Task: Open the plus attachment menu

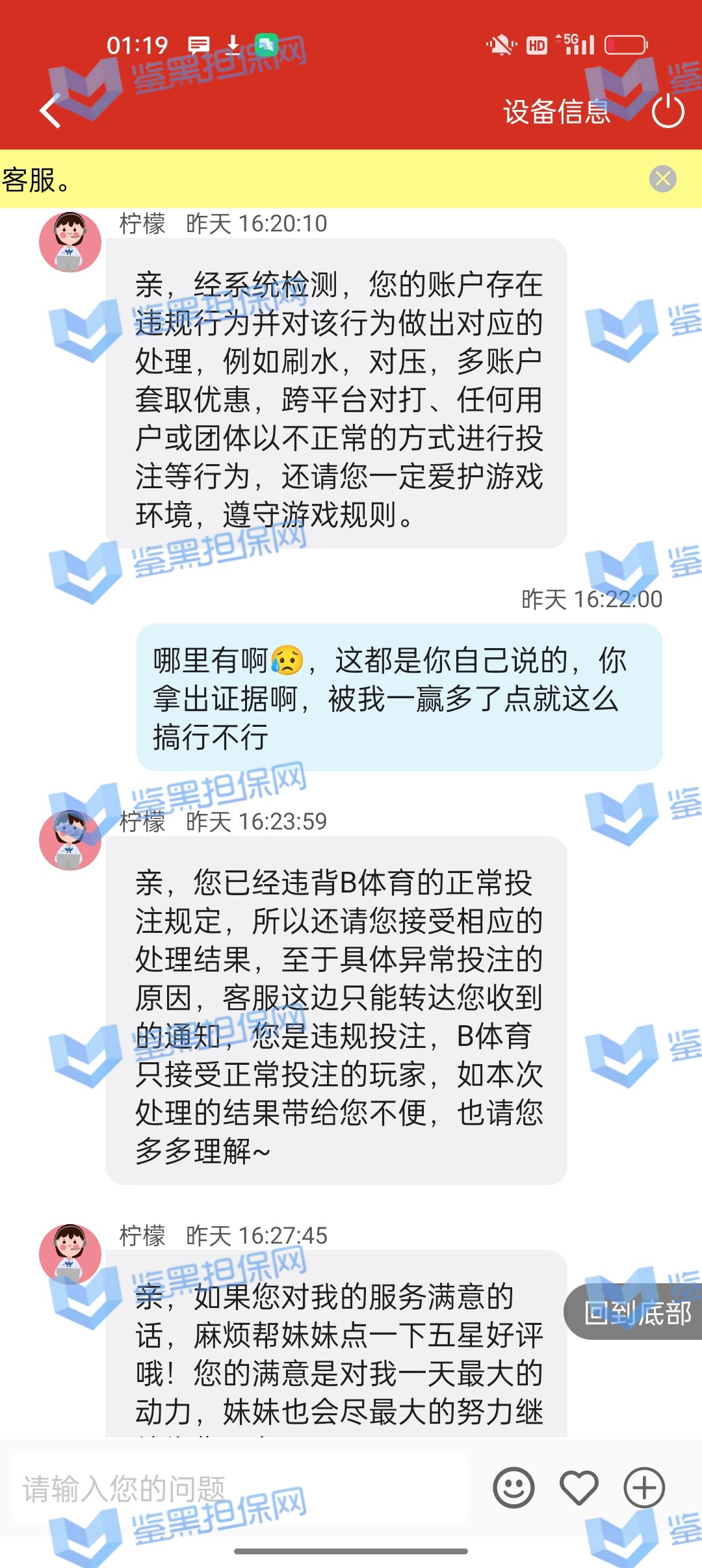Action: click(644, 1488)
